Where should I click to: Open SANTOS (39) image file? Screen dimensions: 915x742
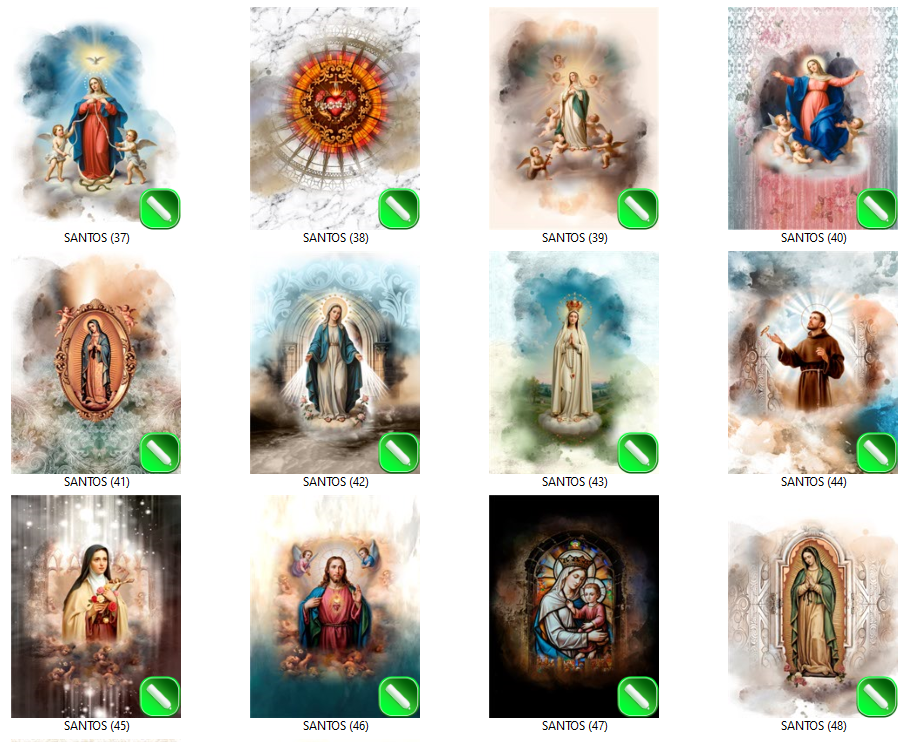[573, 118]
